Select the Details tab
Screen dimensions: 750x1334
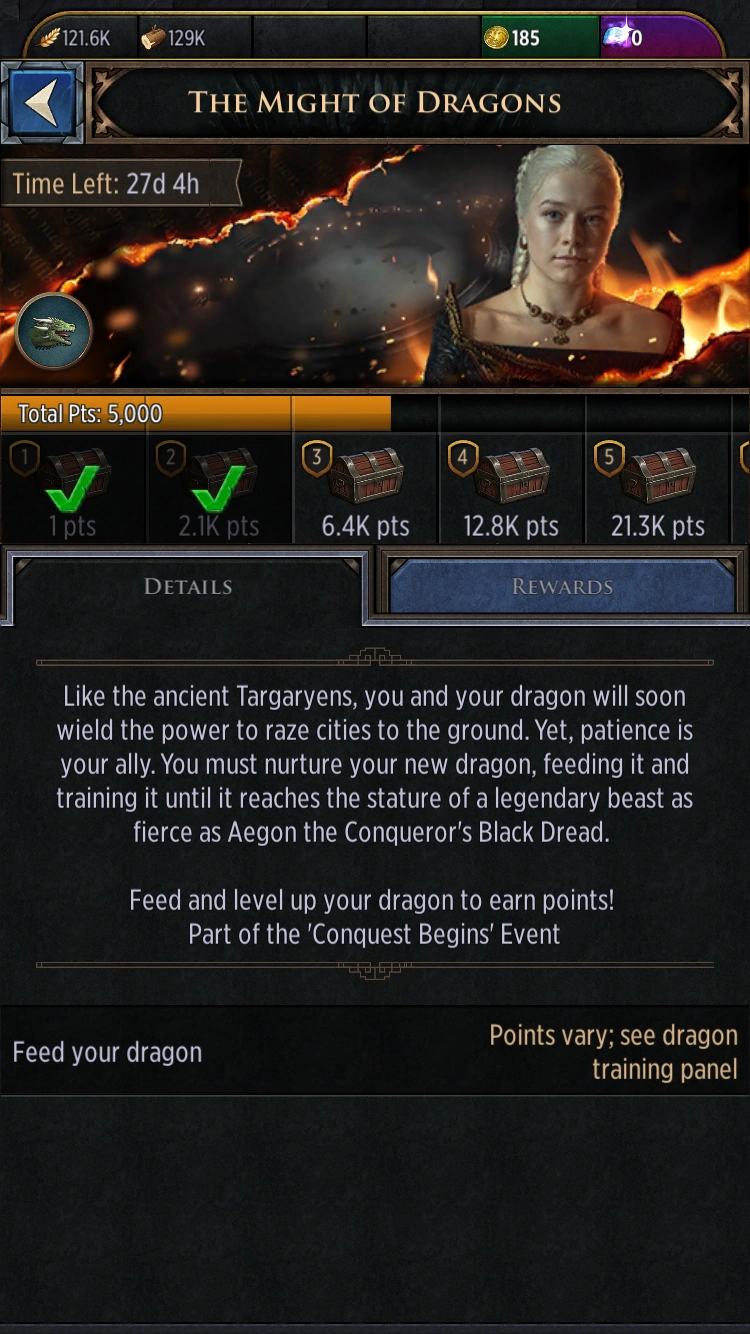(x=187, y=587)
